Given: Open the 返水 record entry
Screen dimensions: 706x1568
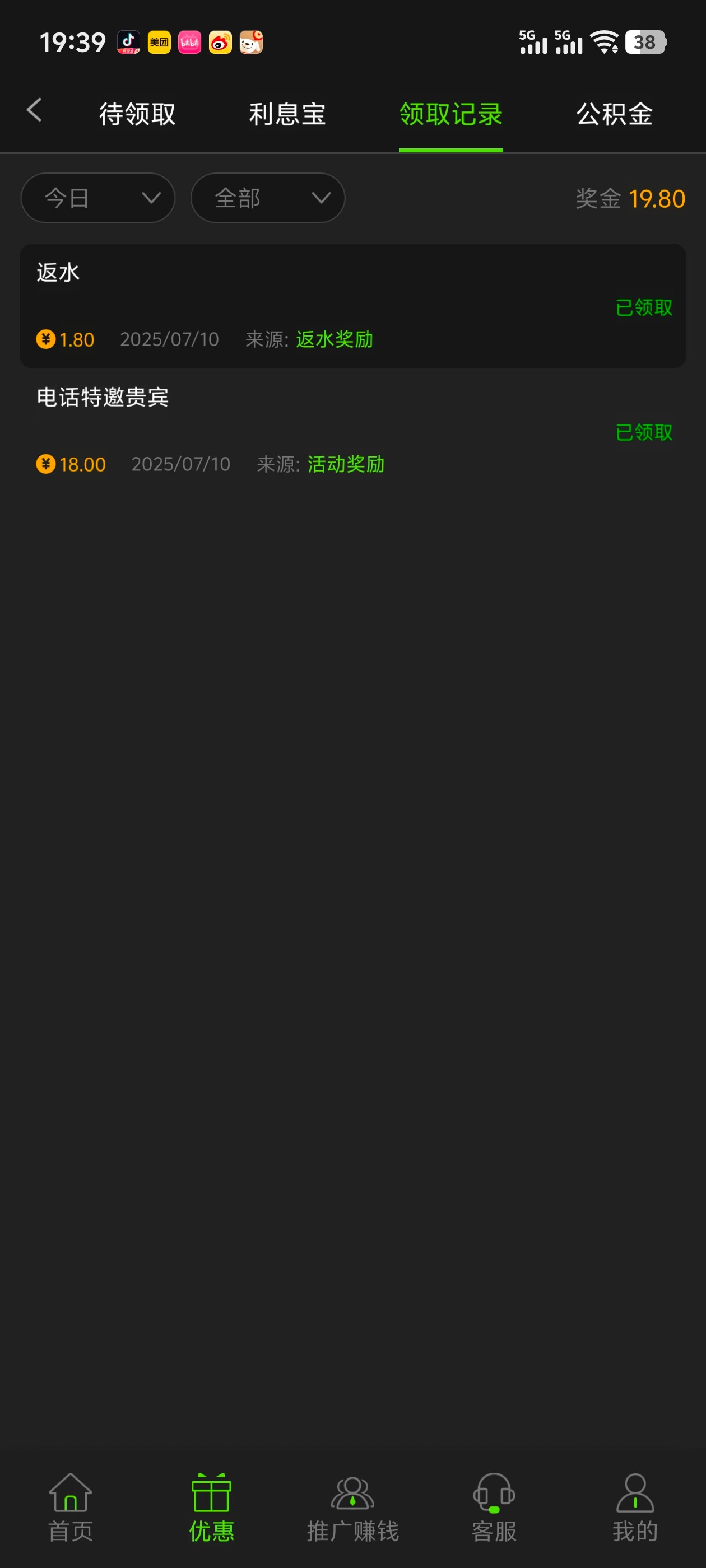Looking at the screenshot, I should click(352, 306).
